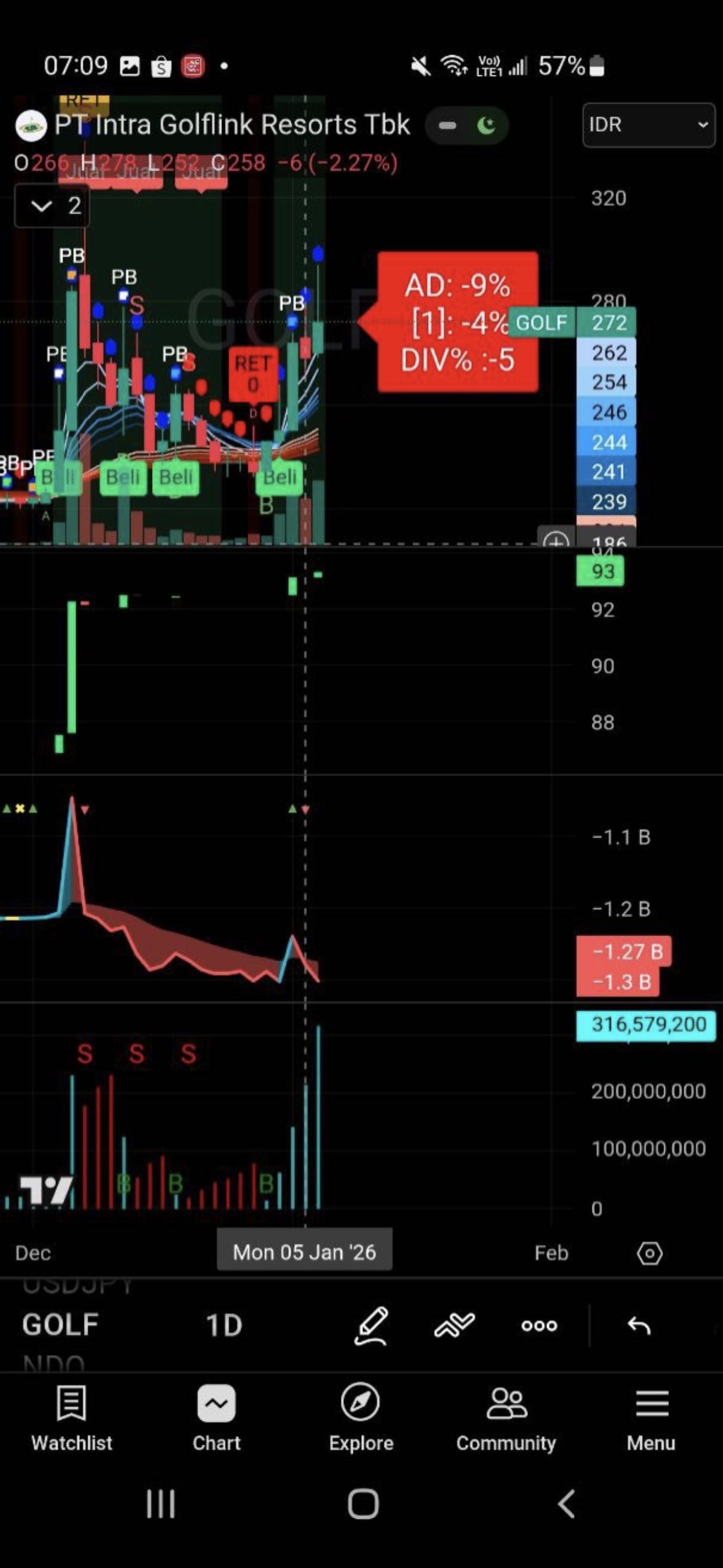Open the IDR currency dropdown
The height and width of the screenshot is (1568, 723).
pyautogui.click(x=648, y=125)
